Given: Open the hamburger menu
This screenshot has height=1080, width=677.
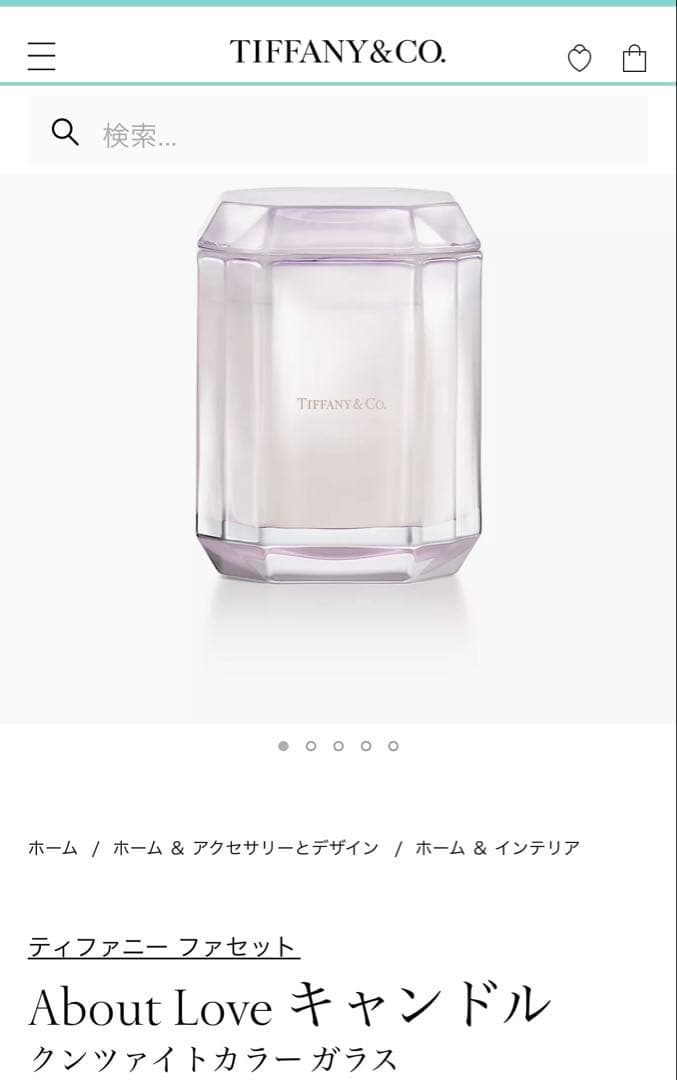Looking at the screenshot, I should tap(42, 56).
